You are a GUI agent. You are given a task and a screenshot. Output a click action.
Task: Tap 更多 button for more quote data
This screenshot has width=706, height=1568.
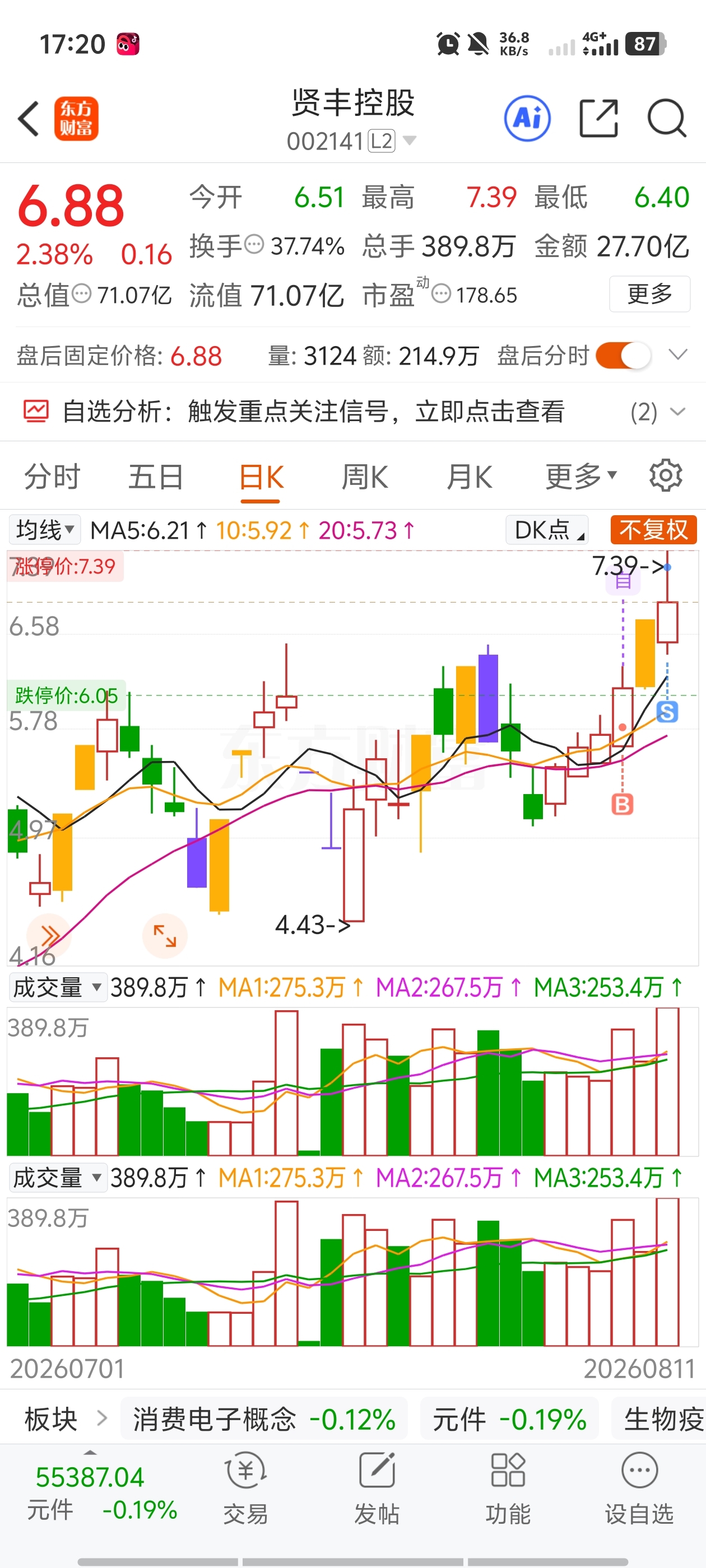pos(649,294)
